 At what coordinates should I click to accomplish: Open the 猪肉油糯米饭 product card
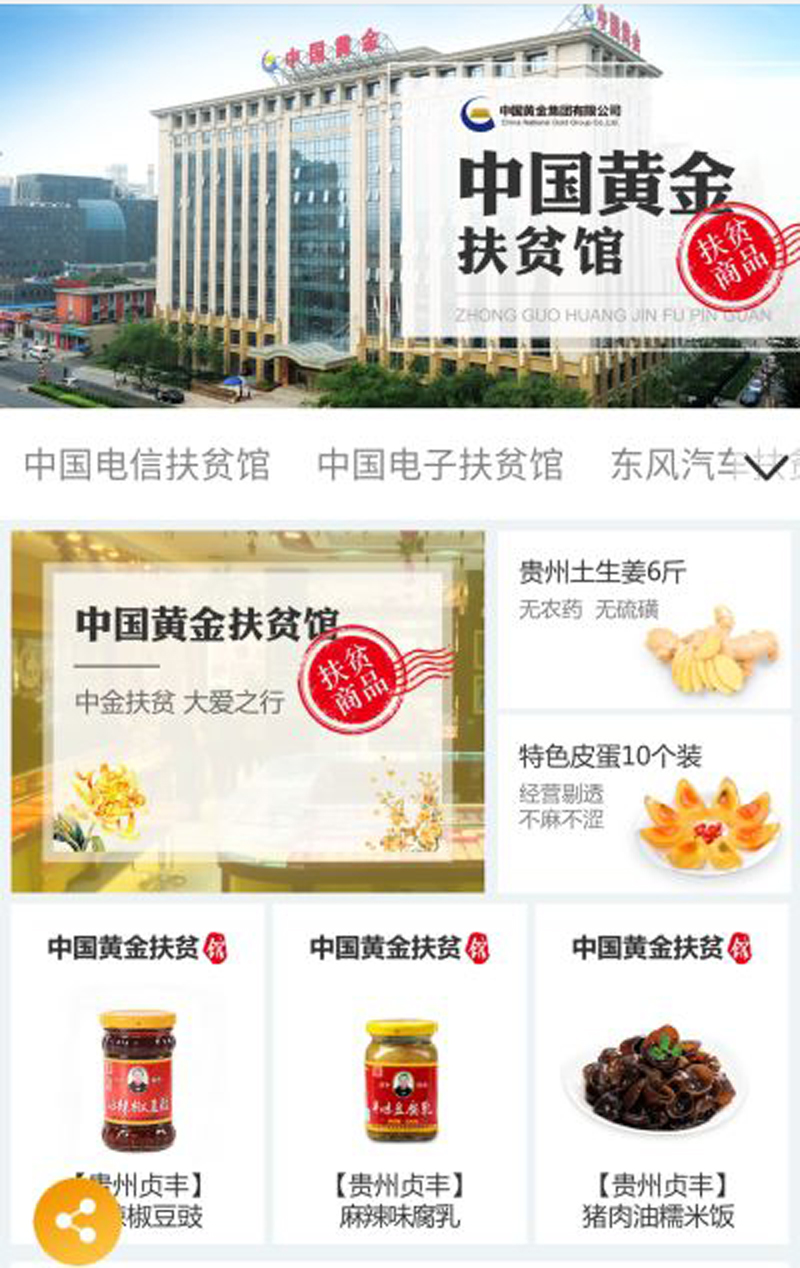[x=663, y=1074]
